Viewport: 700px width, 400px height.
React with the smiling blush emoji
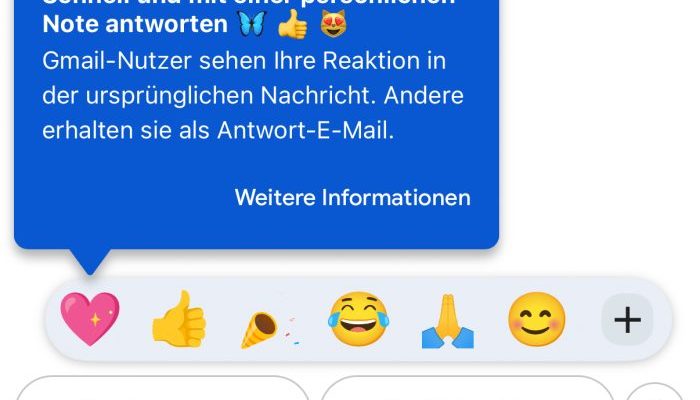click(536, 320)
